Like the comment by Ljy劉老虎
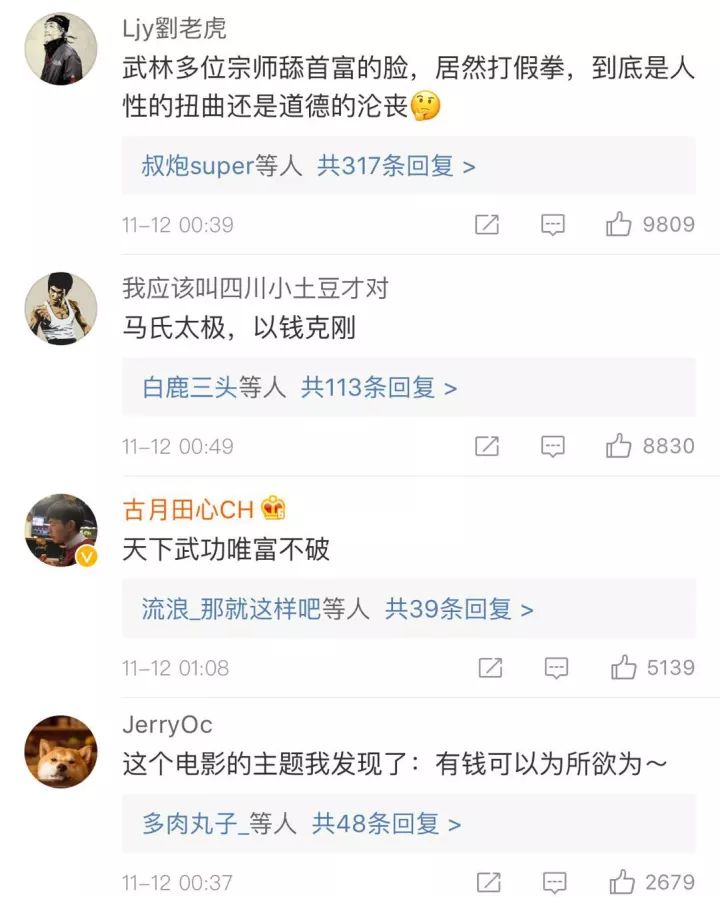Screen dimensions: 720x897 (x=619, y=225)
